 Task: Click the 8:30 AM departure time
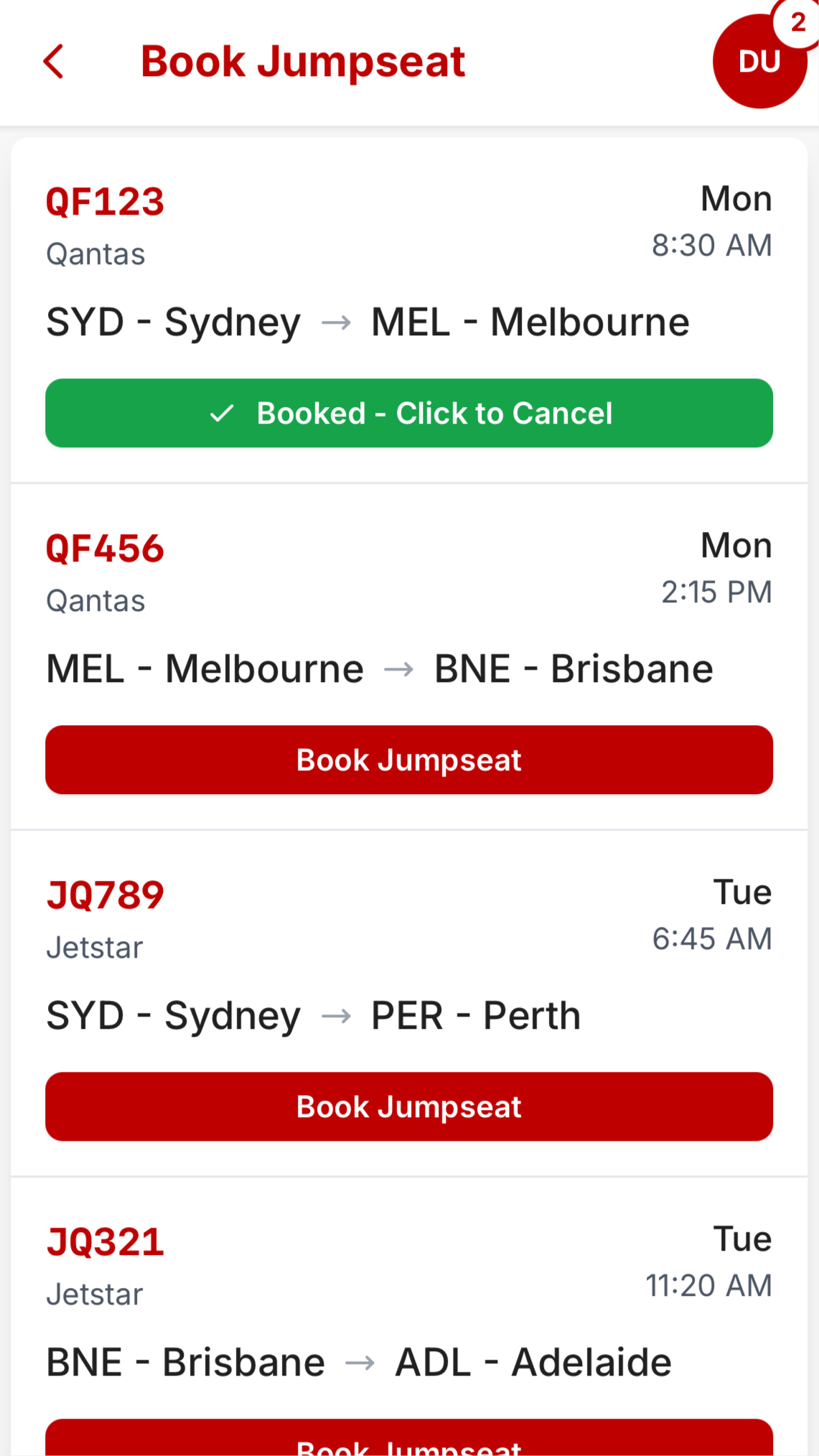711,245
